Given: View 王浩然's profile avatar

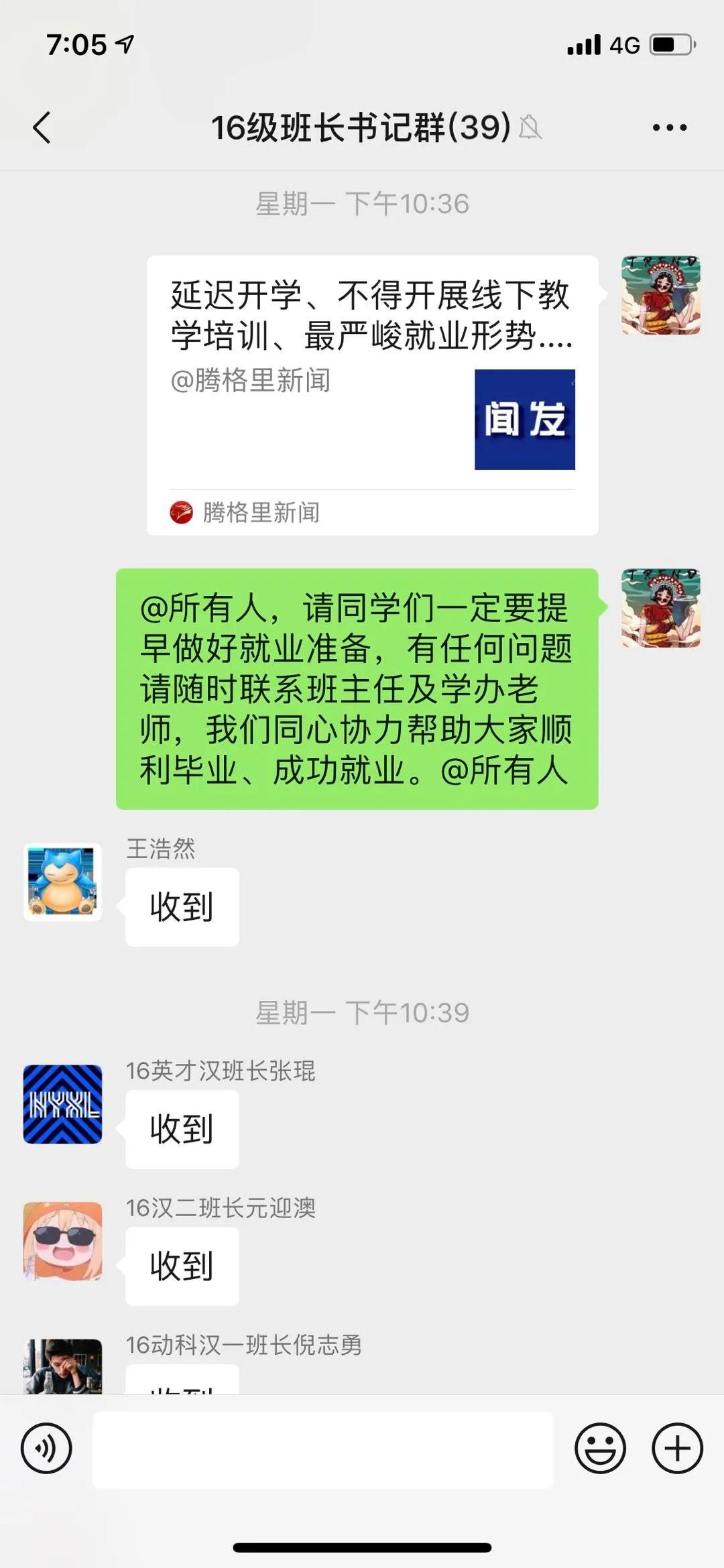Looking at the screenshot, I should click(x=63, y=882).
